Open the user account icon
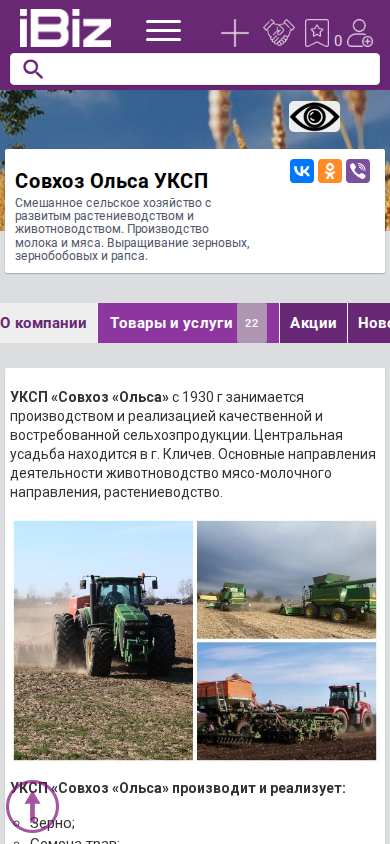 (359, 33)
